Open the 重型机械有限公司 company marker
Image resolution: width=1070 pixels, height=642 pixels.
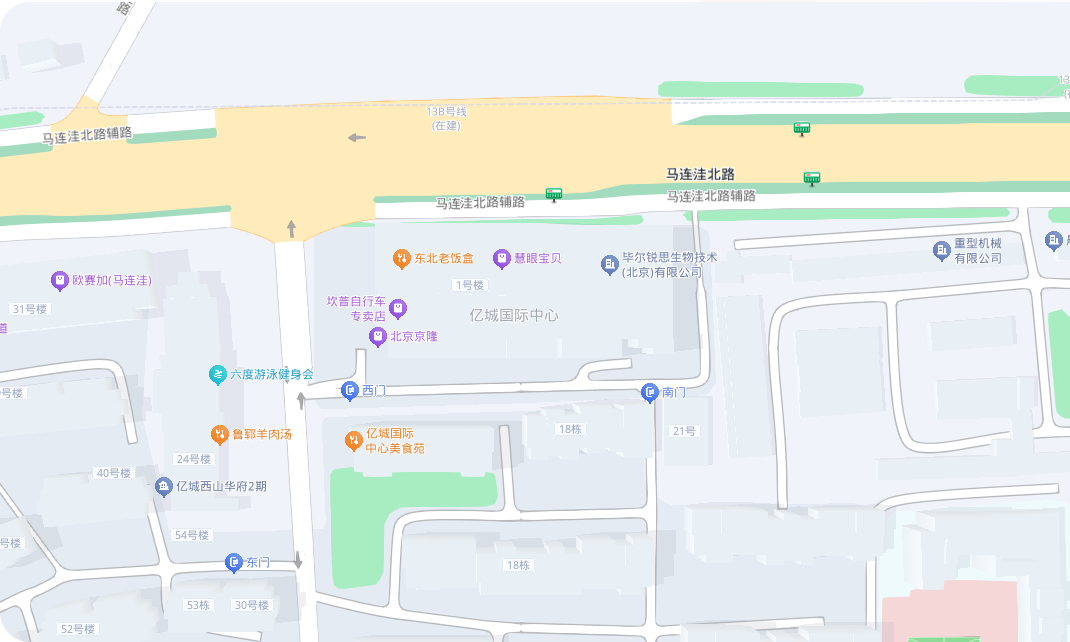click(x=941, y=251)
